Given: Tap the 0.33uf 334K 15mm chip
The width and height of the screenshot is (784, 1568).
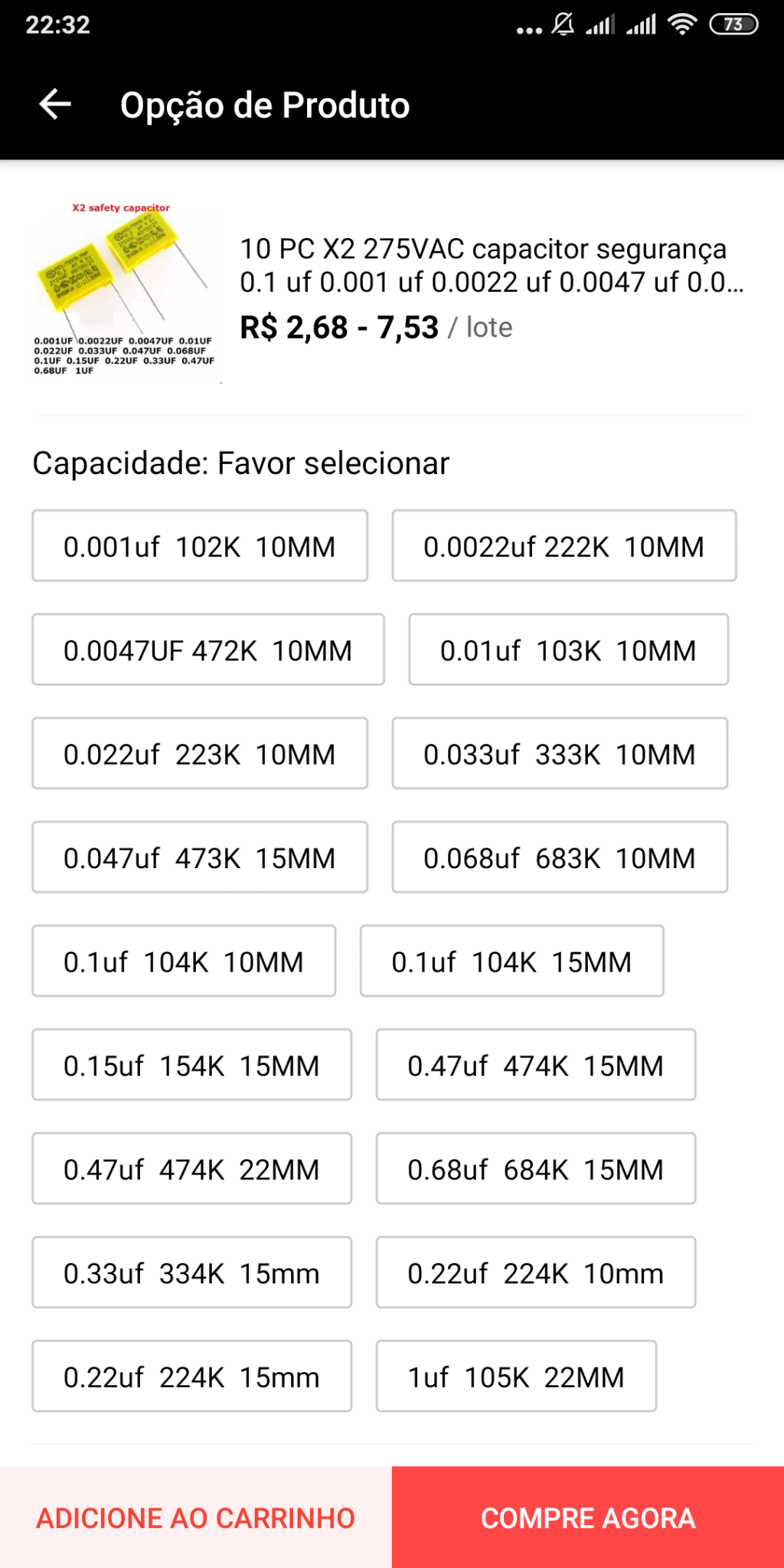Looking at the screenshot, I should coord(192,1272).
